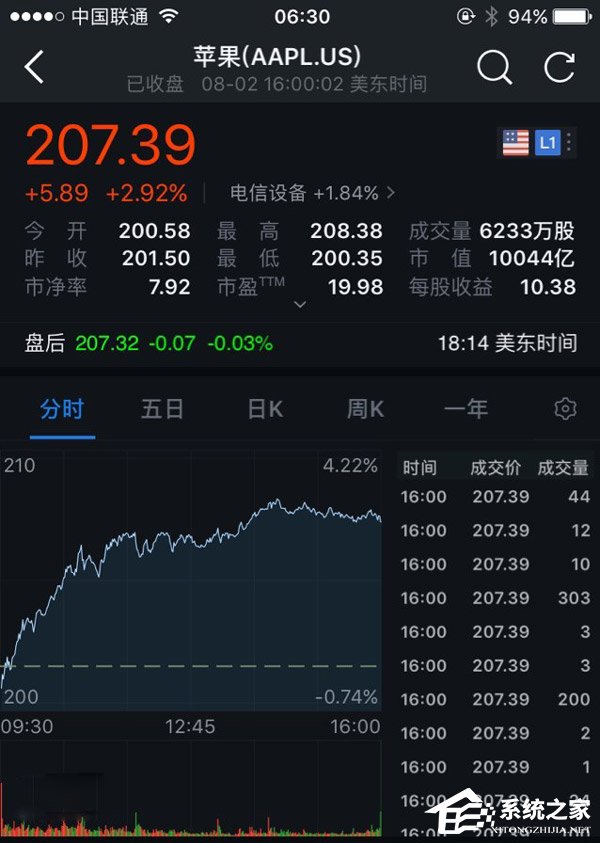600x843 pixels.
Task: View the 一年 chart tab
Action: (465, 409)
